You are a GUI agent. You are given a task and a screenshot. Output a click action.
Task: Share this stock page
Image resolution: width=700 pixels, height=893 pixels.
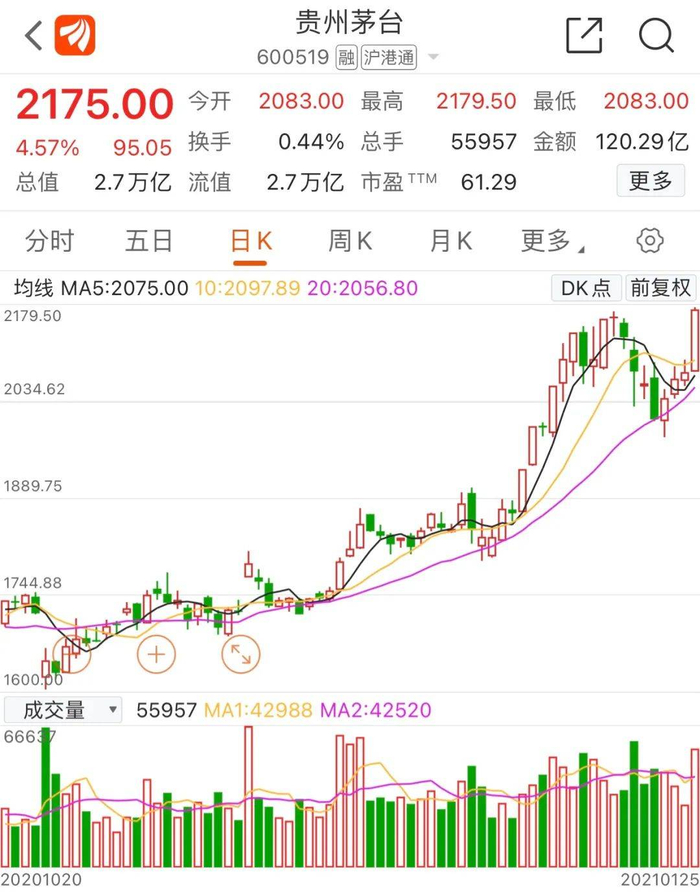(584, 35)
